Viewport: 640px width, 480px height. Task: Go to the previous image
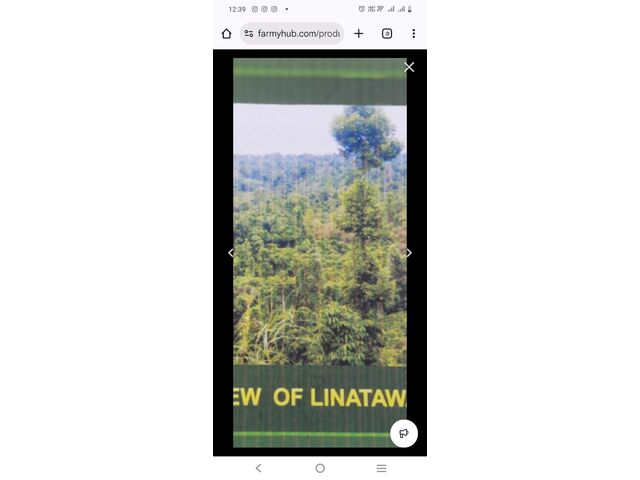231,253
